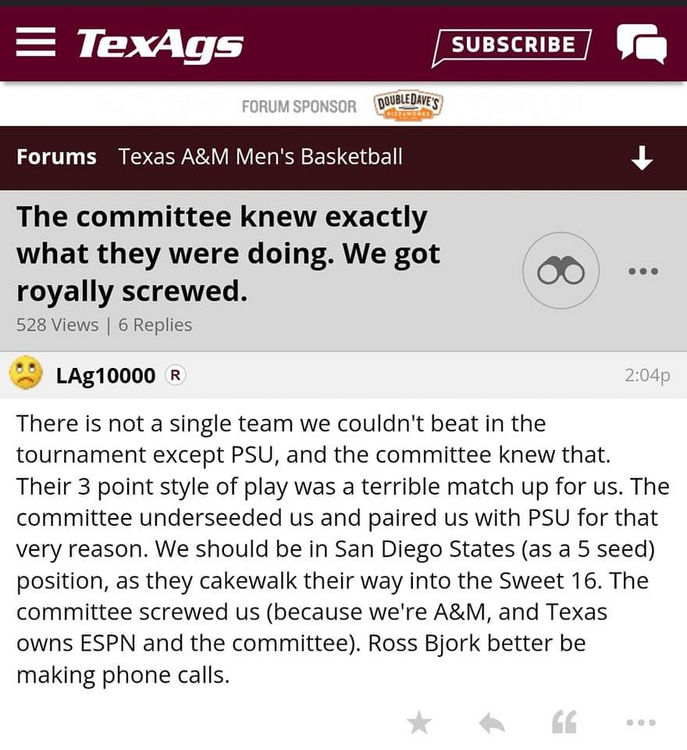Open the chat bubbles icon
687x750 pixels.
click(x=641, y=44)
